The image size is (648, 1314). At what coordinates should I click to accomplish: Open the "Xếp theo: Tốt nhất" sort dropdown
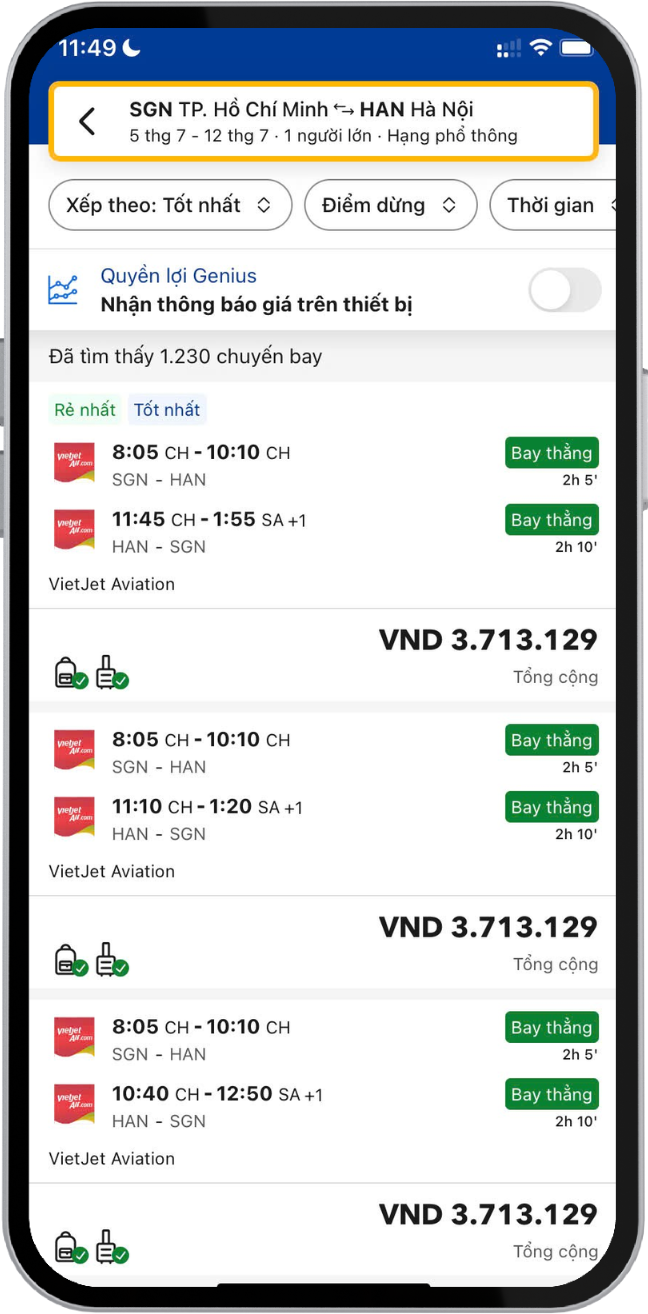[170, 206]
